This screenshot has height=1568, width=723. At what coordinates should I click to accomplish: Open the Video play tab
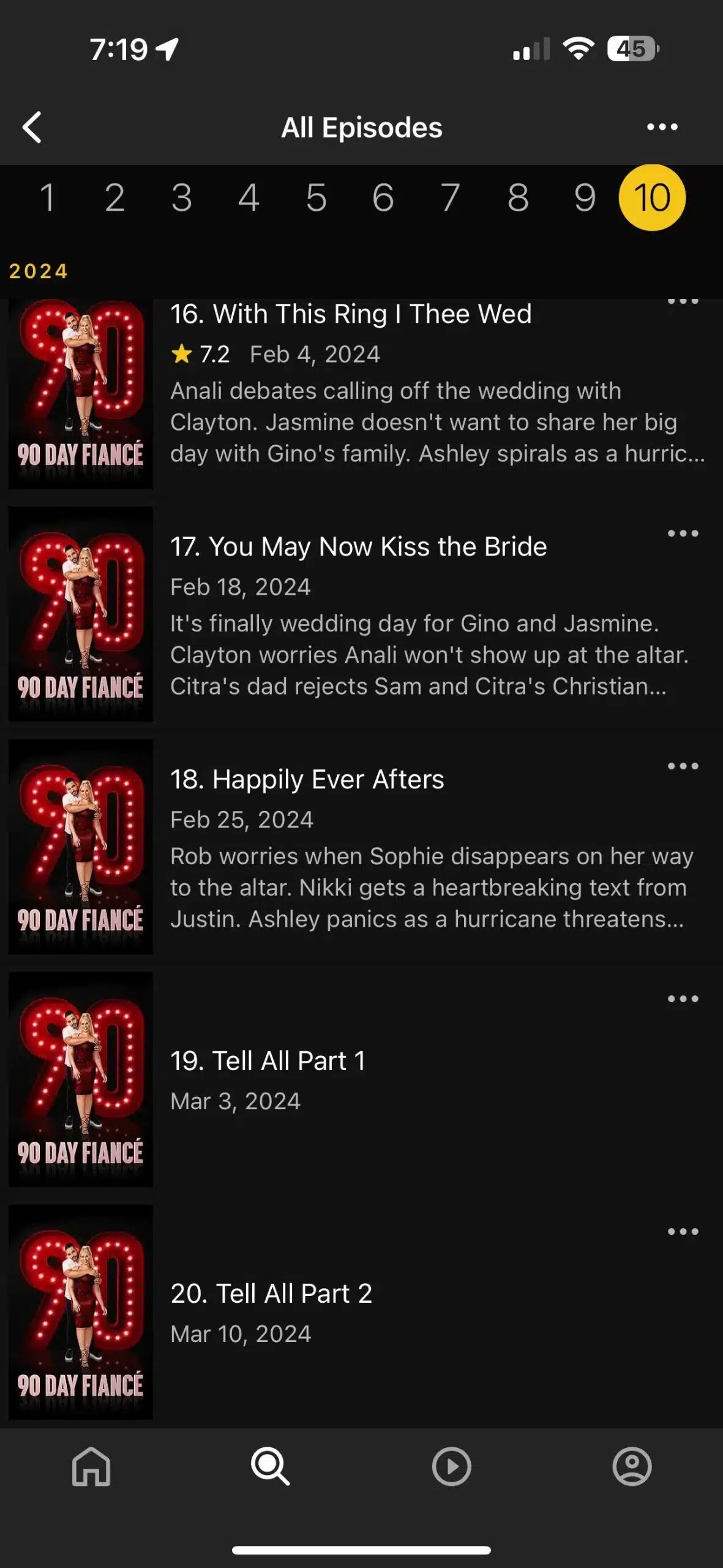tap(451, 1467)
